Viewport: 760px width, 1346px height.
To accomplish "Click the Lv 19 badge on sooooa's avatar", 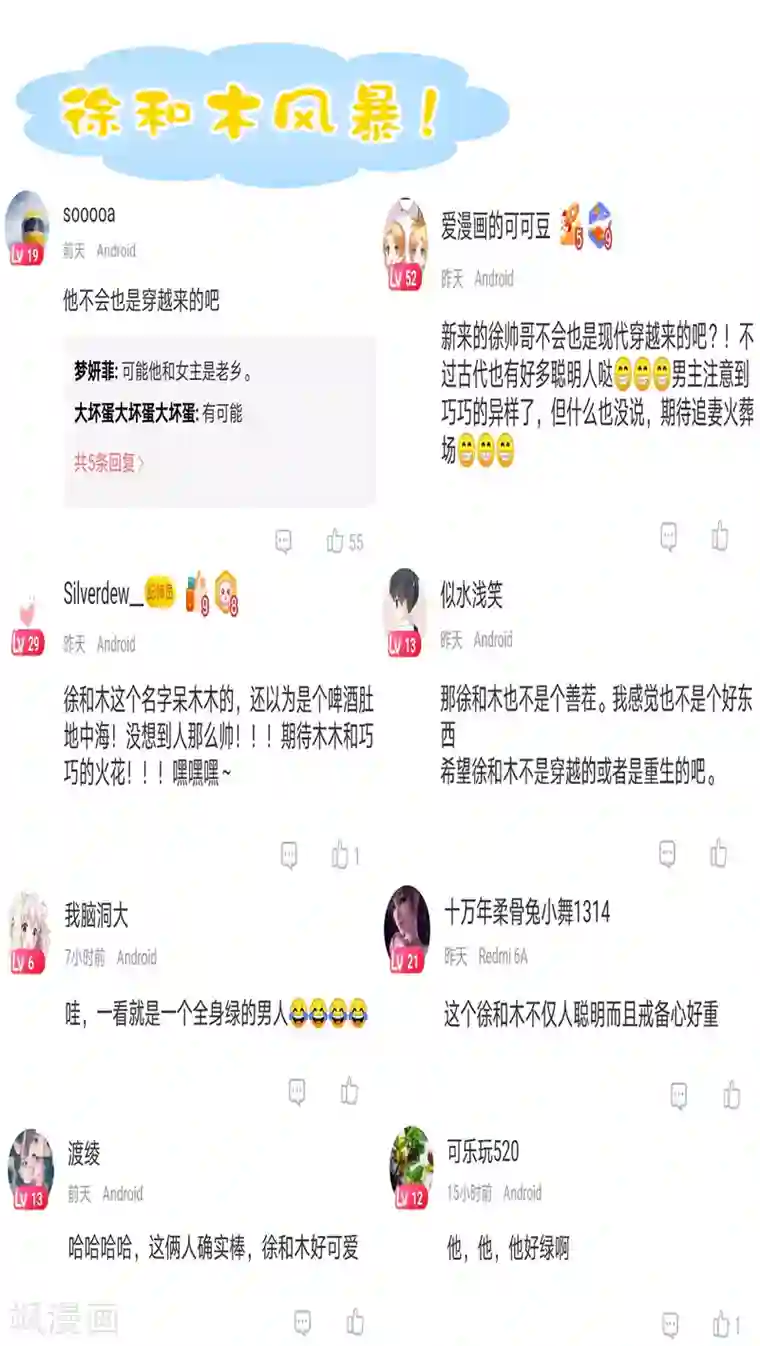I will click(28, 255).
